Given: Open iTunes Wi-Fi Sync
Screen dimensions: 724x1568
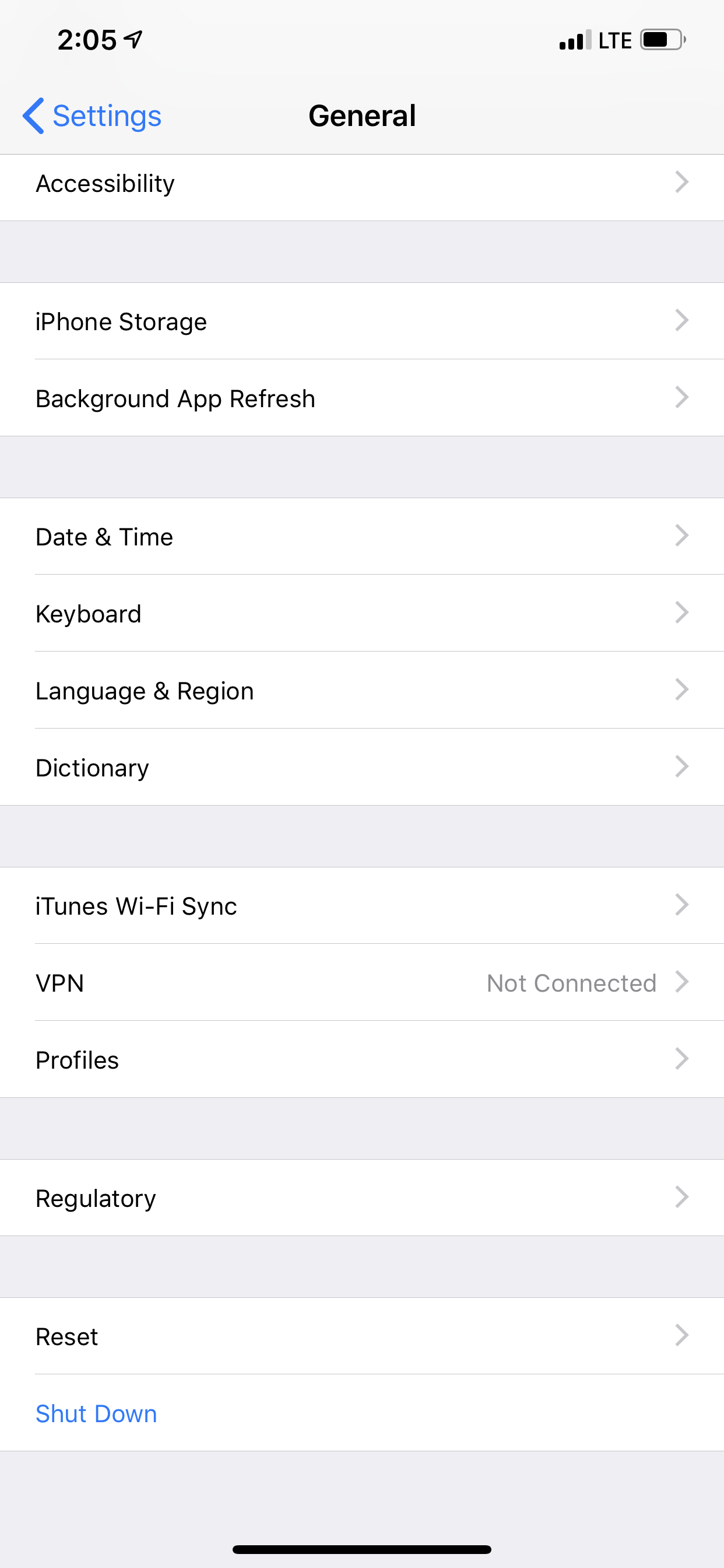Looking at the screenshot, I should coord(362,906).
